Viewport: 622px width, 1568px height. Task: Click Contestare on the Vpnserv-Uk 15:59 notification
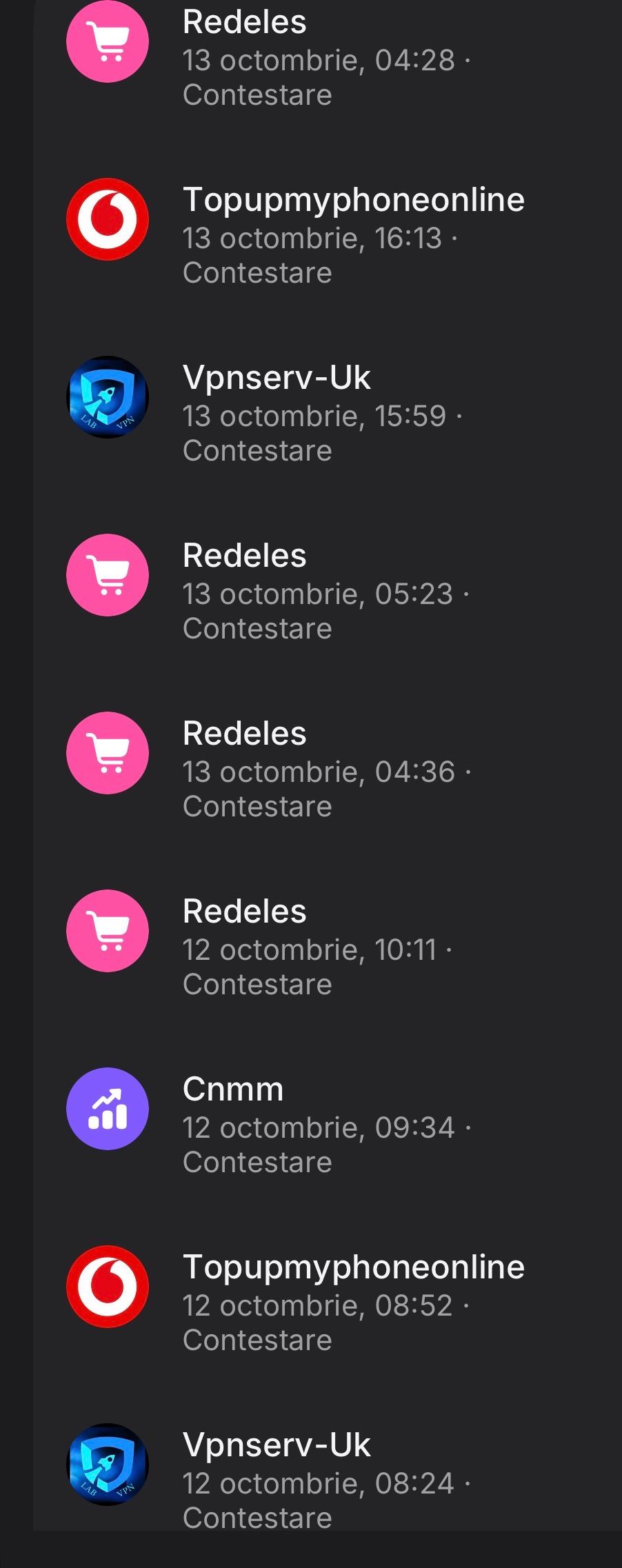(258, 450)
